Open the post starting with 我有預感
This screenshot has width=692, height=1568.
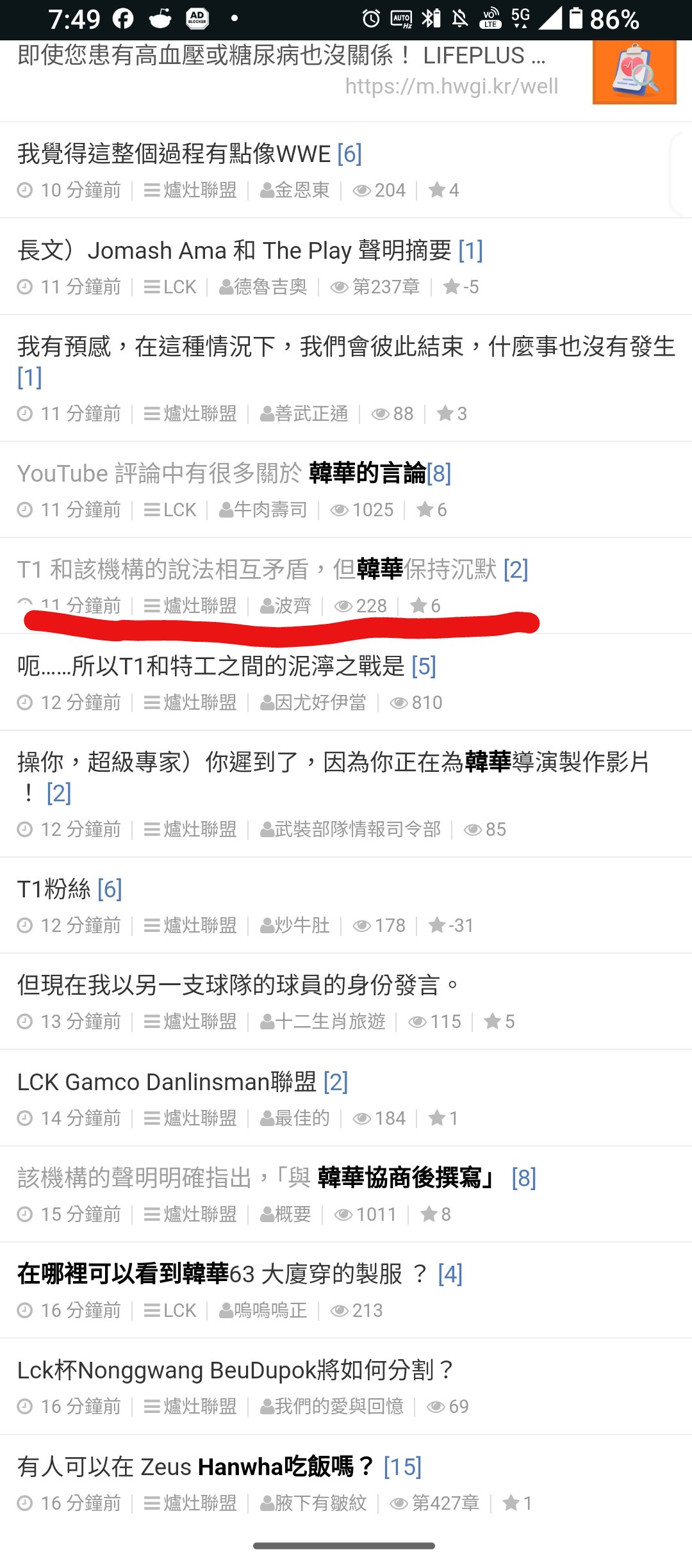click(346, 347)
